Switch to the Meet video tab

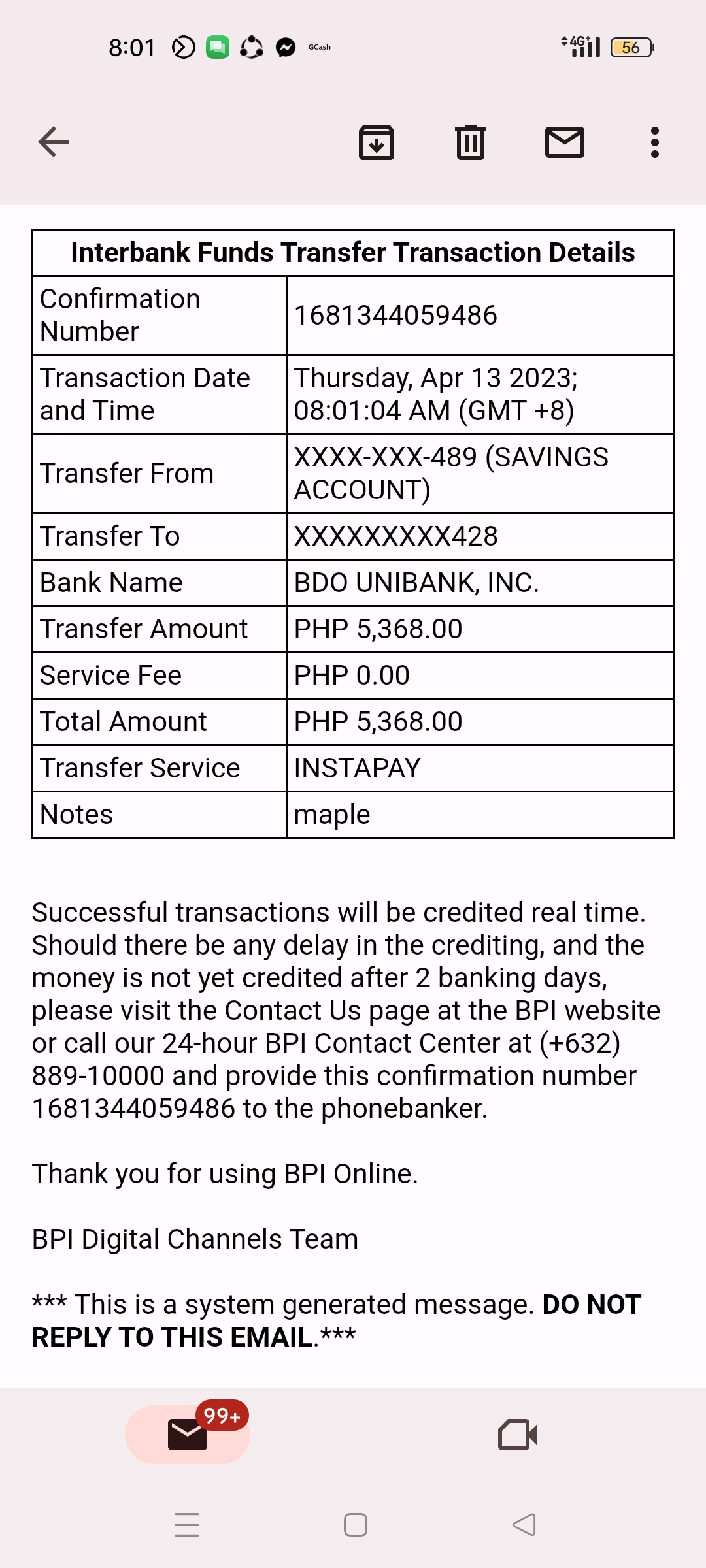(517, 1434)
